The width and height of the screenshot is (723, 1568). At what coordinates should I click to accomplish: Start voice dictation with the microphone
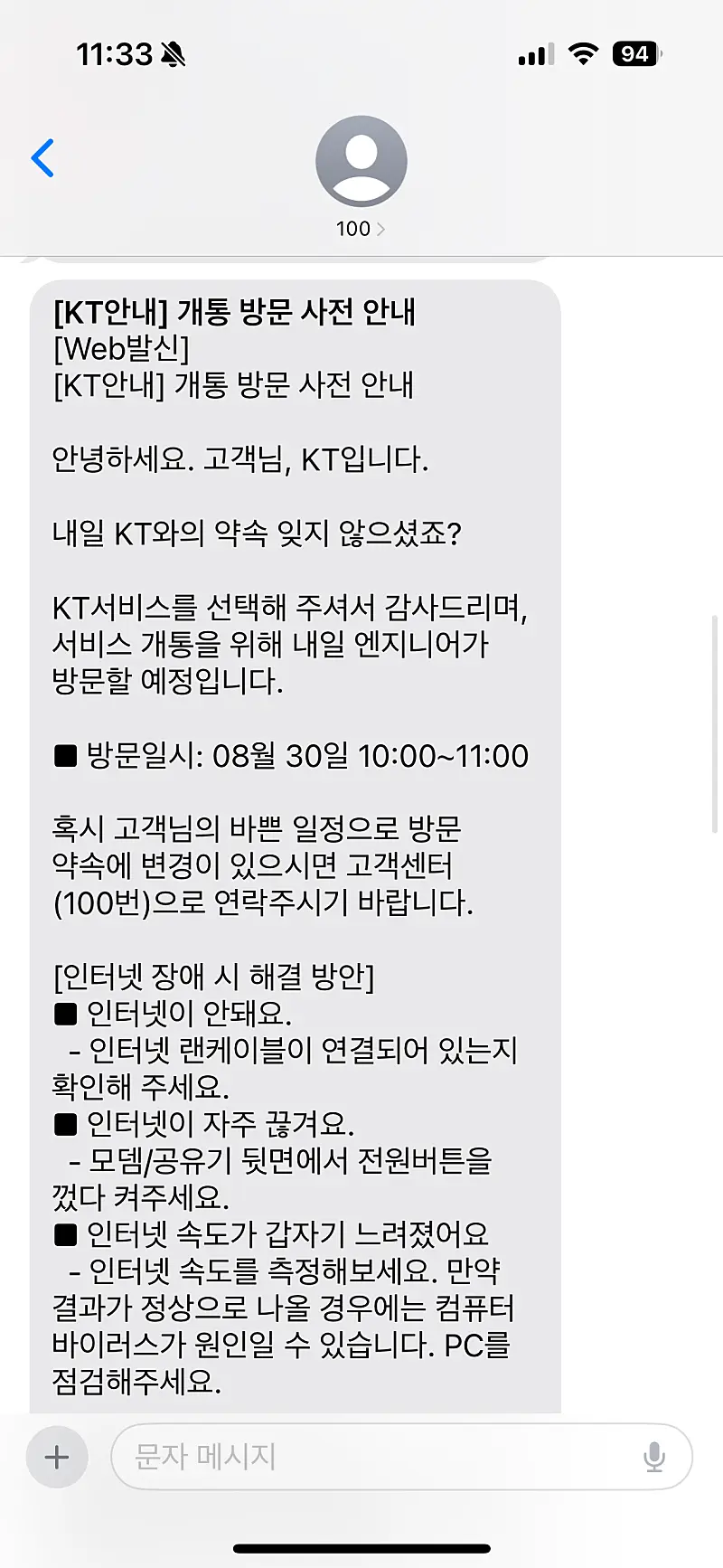click(654, 1457)
